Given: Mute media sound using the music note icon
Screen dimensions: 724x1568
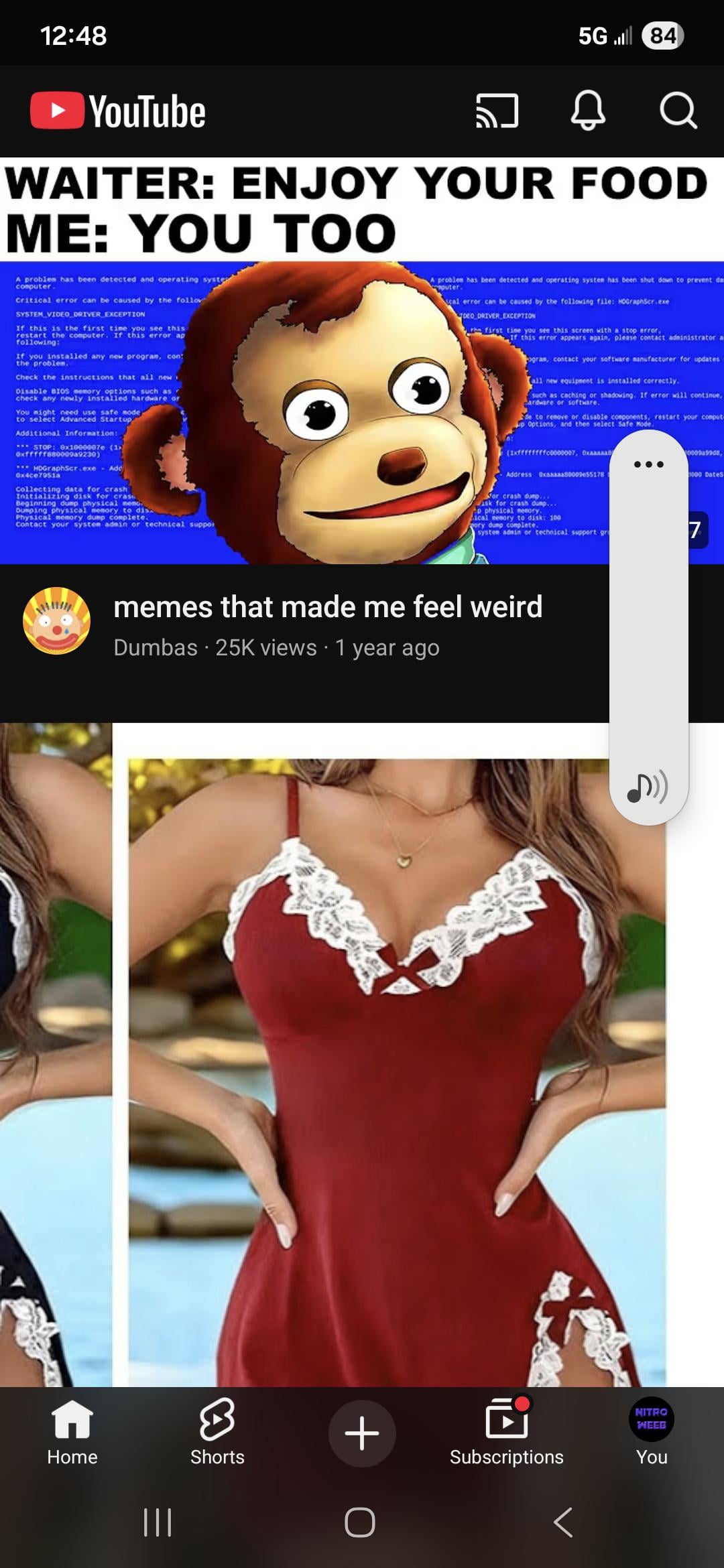Looking at the screenshot, I should 647,787.
